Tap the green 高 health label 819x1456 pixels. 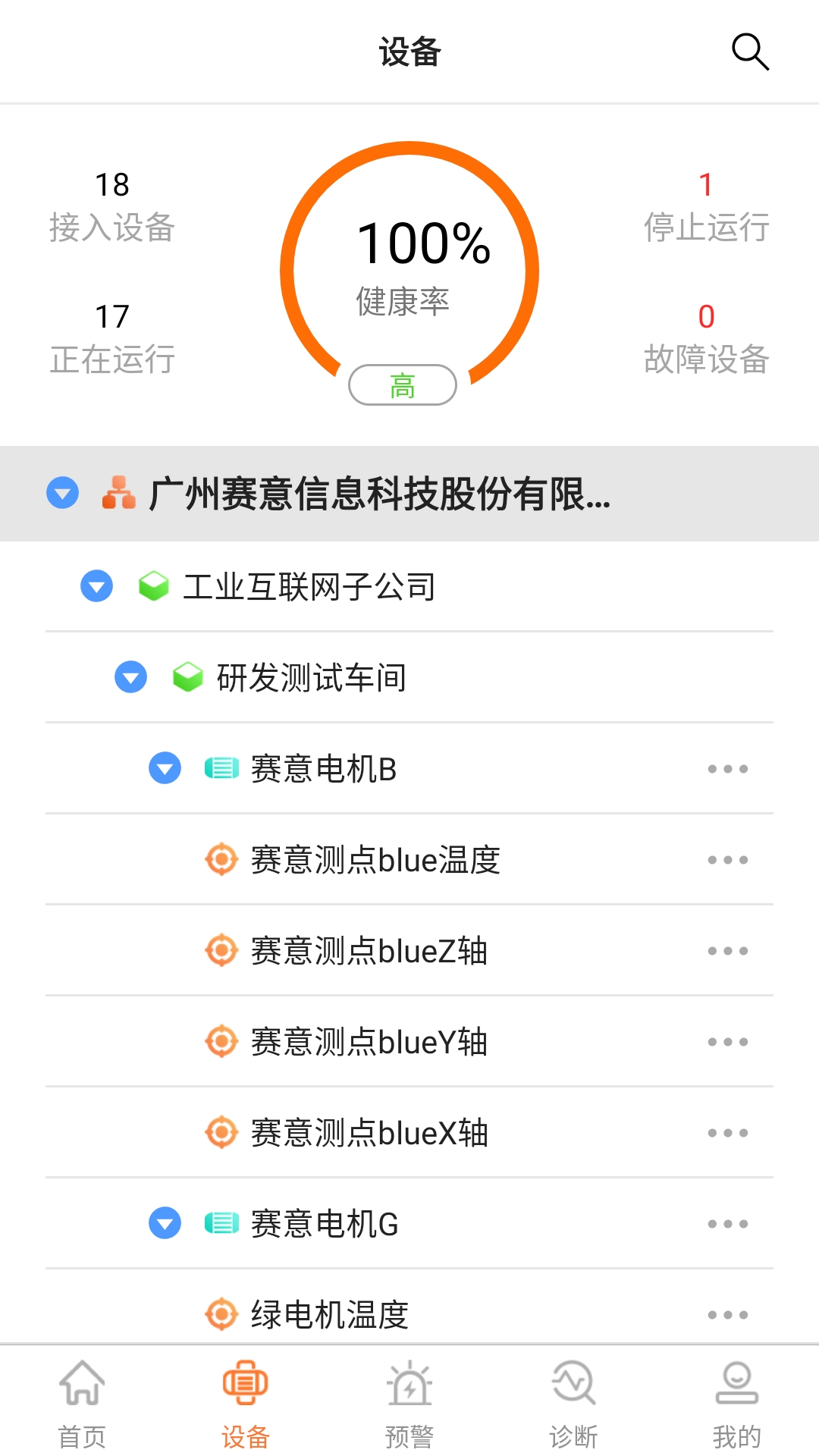point(401,384)
